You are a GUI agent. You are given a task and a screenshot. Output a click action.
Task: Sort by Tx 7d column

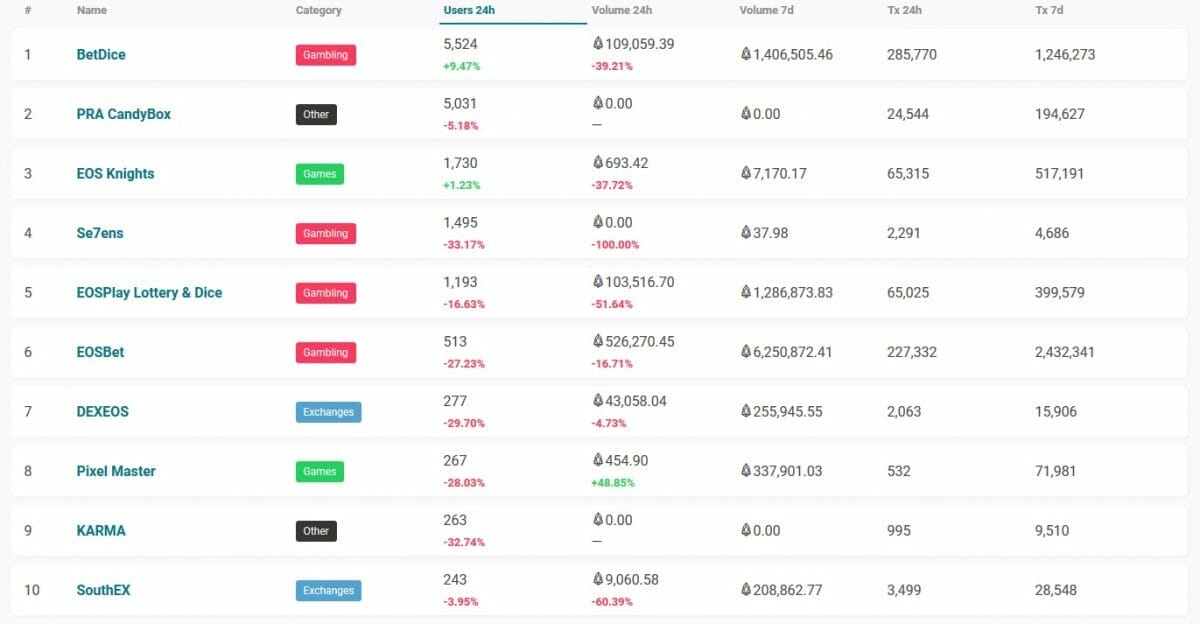[1048, 10]
